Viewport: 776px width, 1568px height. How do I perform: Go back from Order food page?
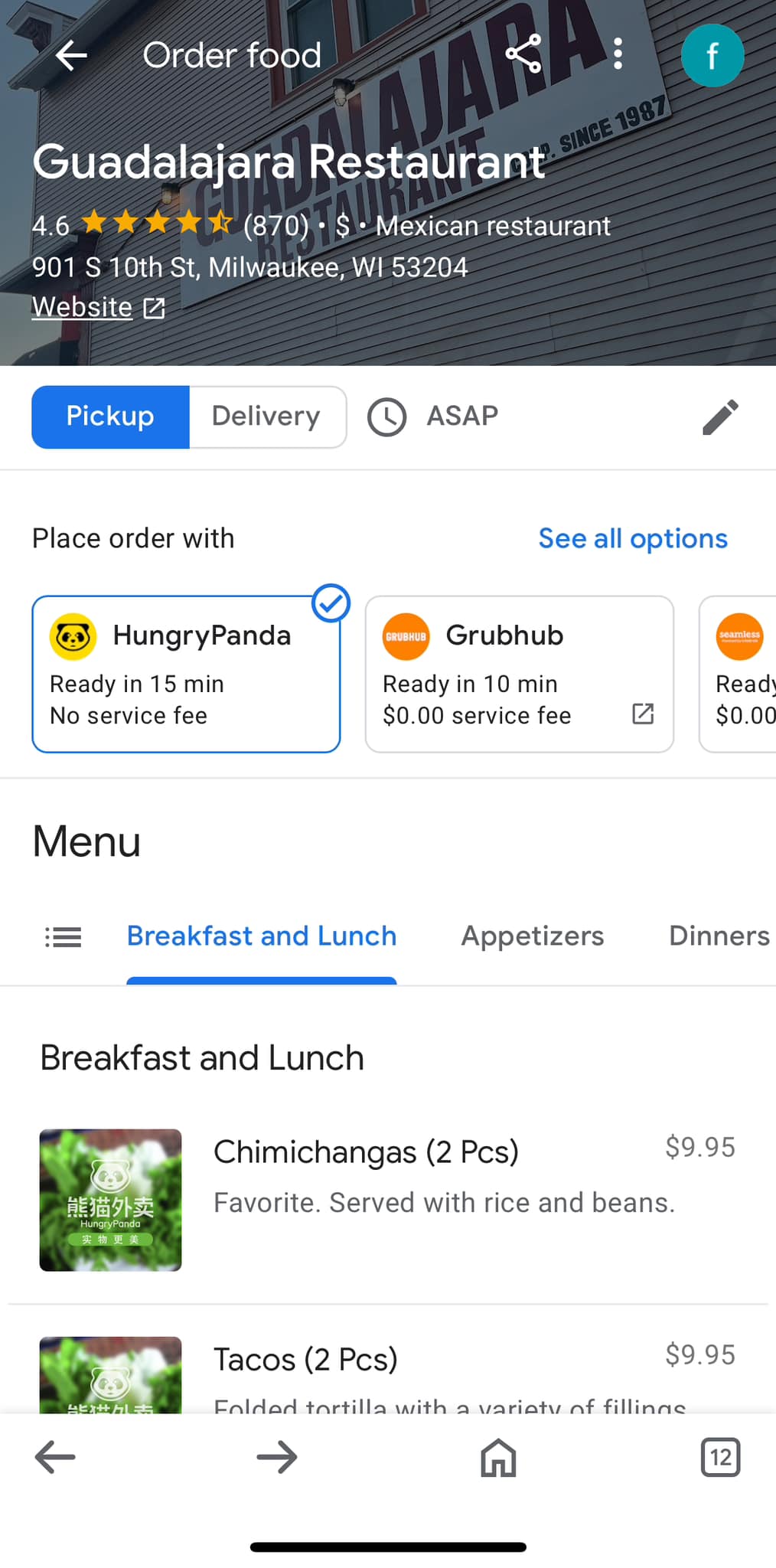click(71, 55)
